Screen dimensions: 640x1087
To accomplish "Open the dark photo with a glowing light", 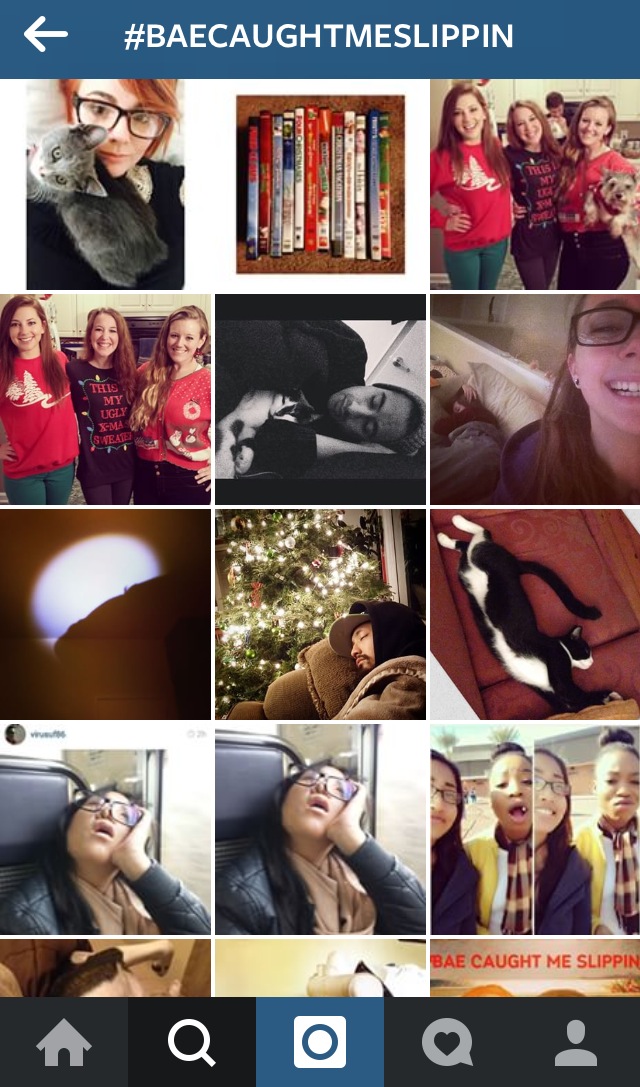I will pyautogui.click(x=105, y=615).
